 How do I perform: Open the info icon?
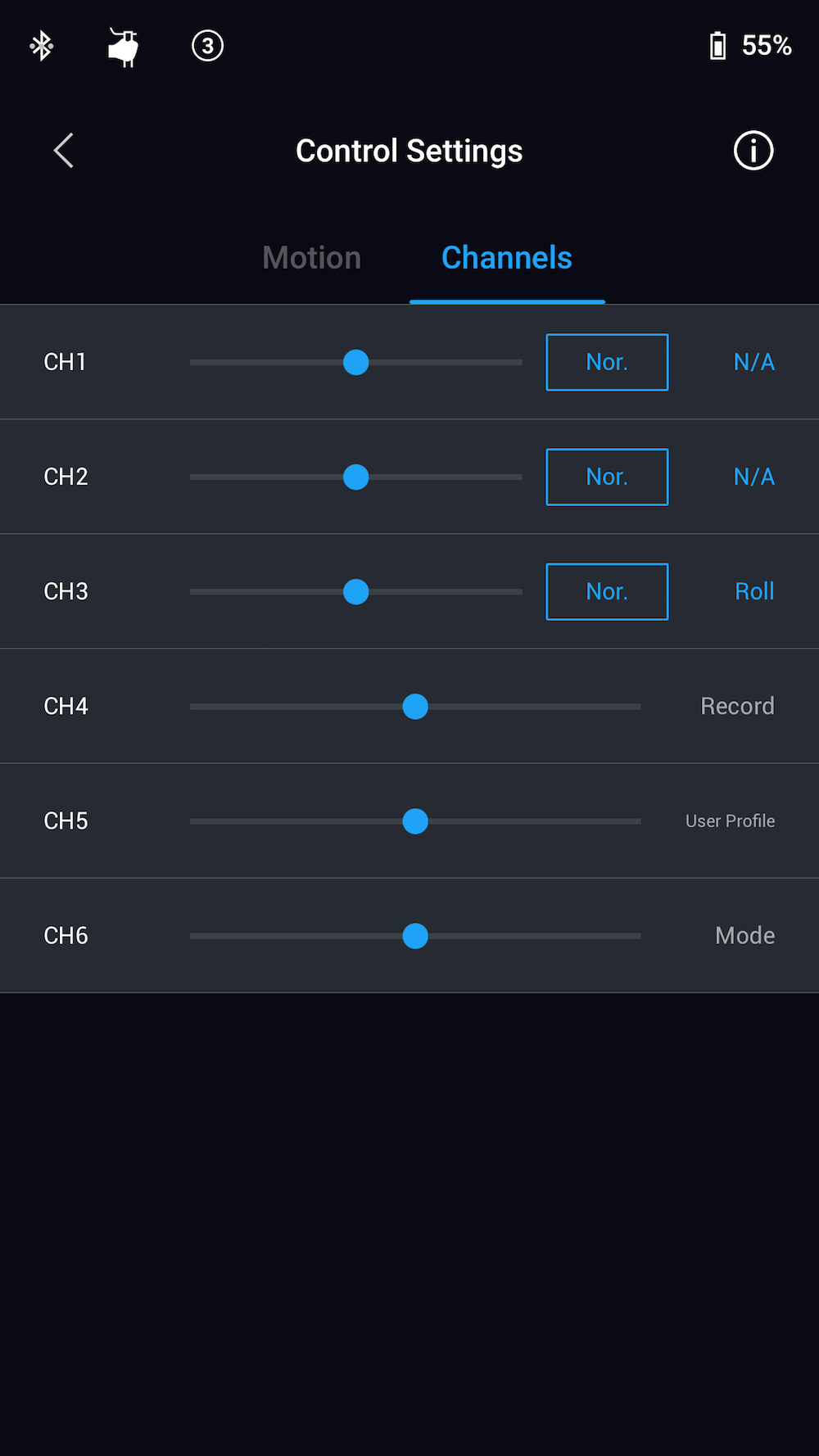point(753,151)
